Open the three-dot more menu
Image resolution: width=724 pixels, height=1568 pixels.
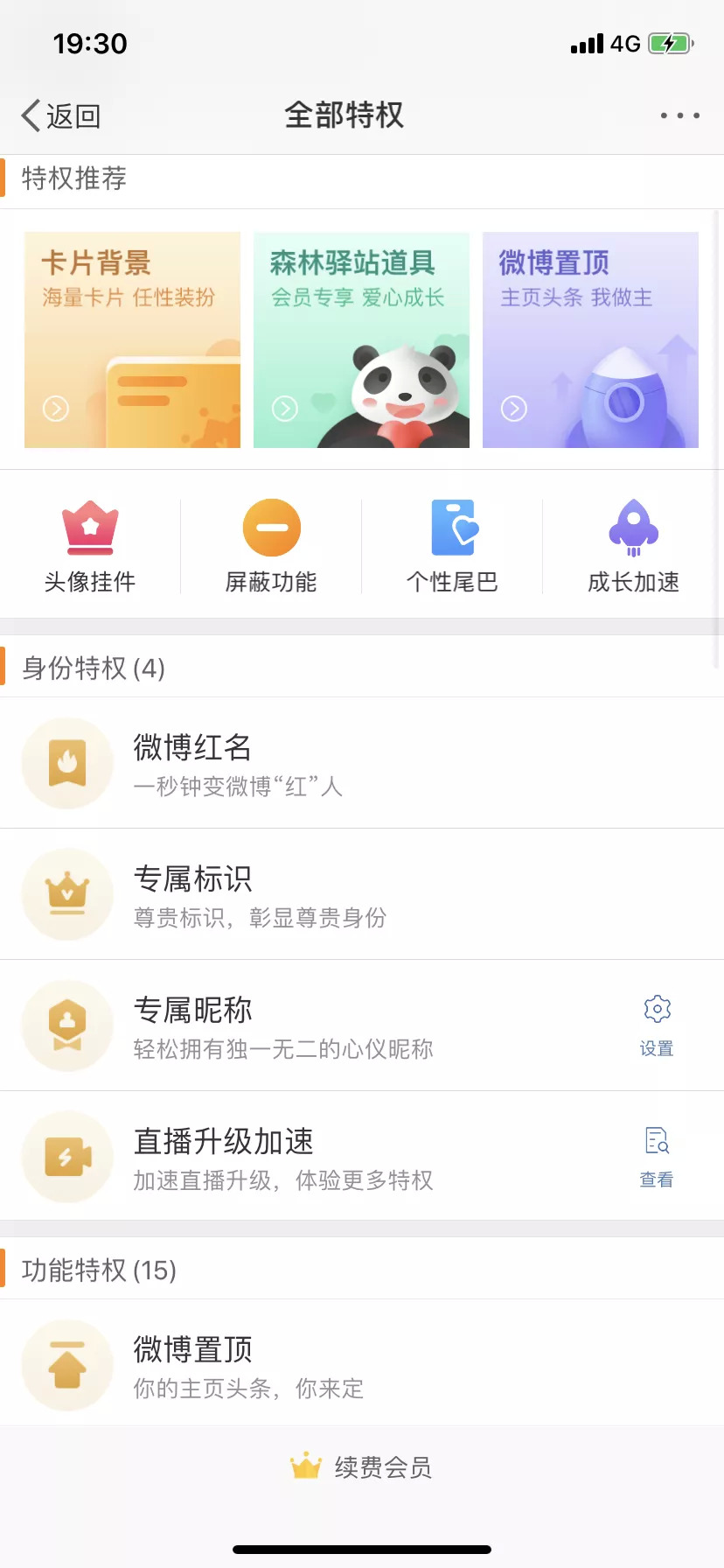point(679,115)
